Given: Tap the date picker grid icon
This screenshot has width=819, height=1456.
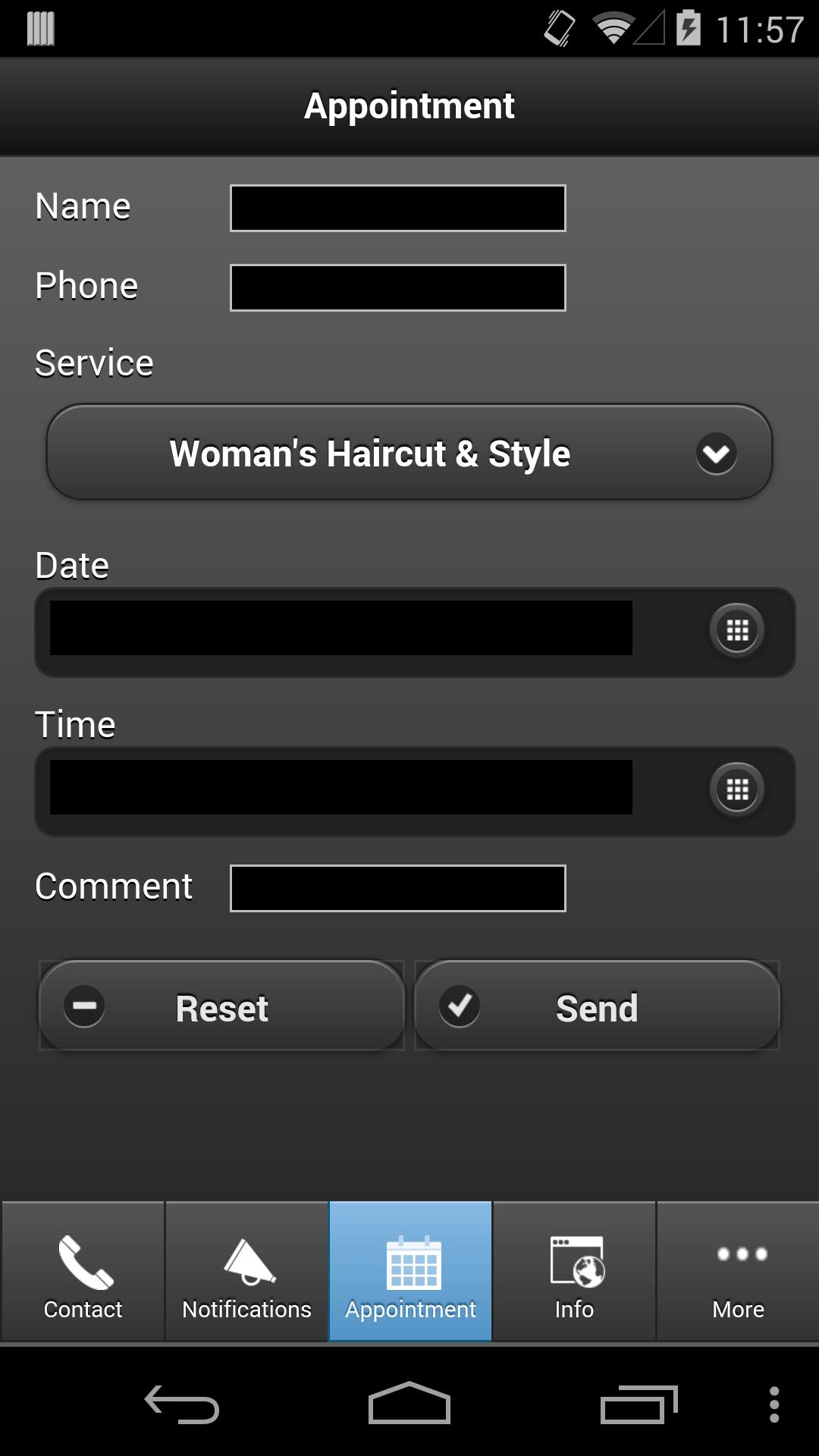Looking at the screenshot, I should point(736,632).
